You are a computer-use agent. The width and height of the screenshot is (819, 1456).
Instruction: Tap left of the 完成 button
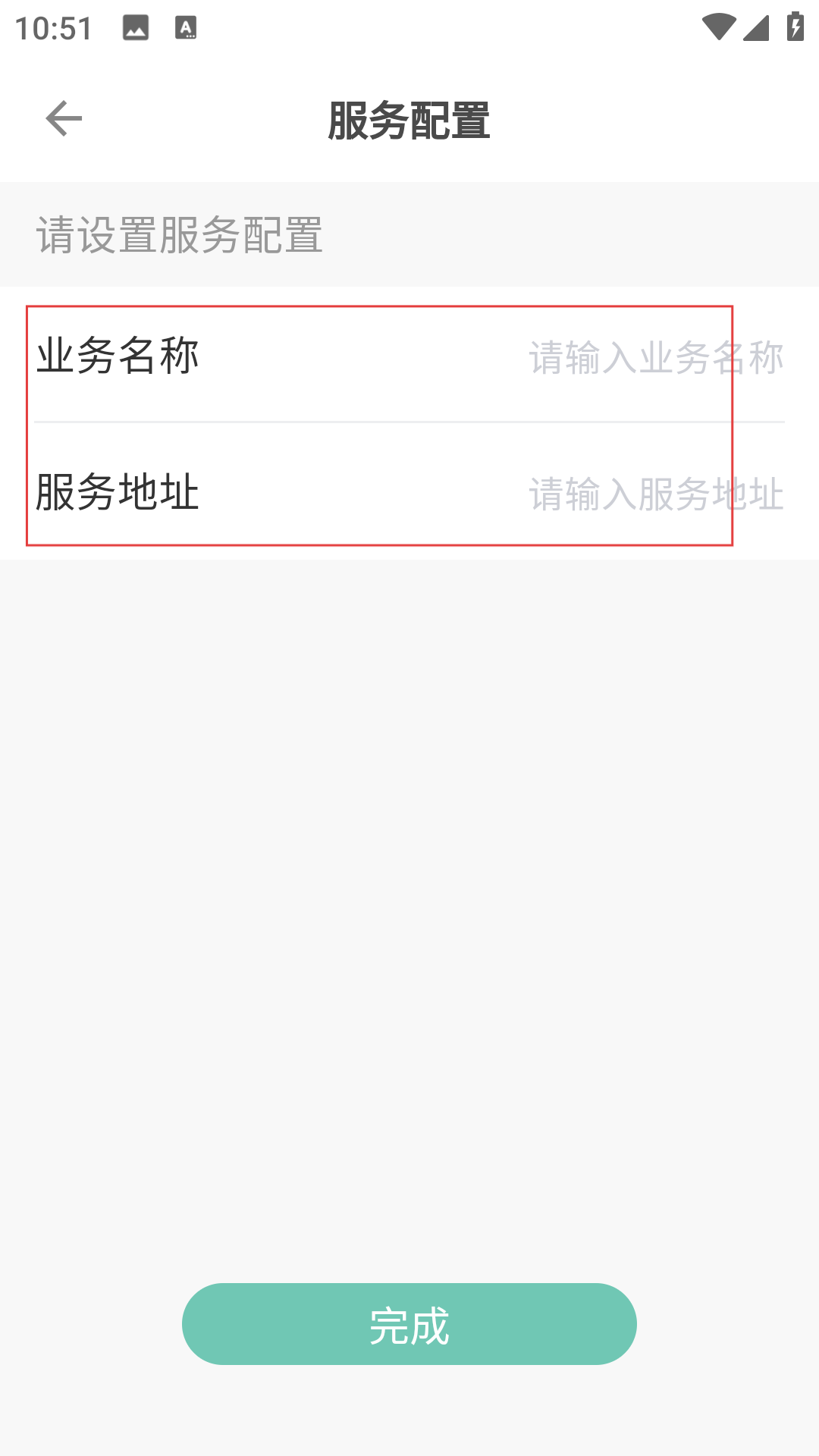click(x=91, y=1323)
